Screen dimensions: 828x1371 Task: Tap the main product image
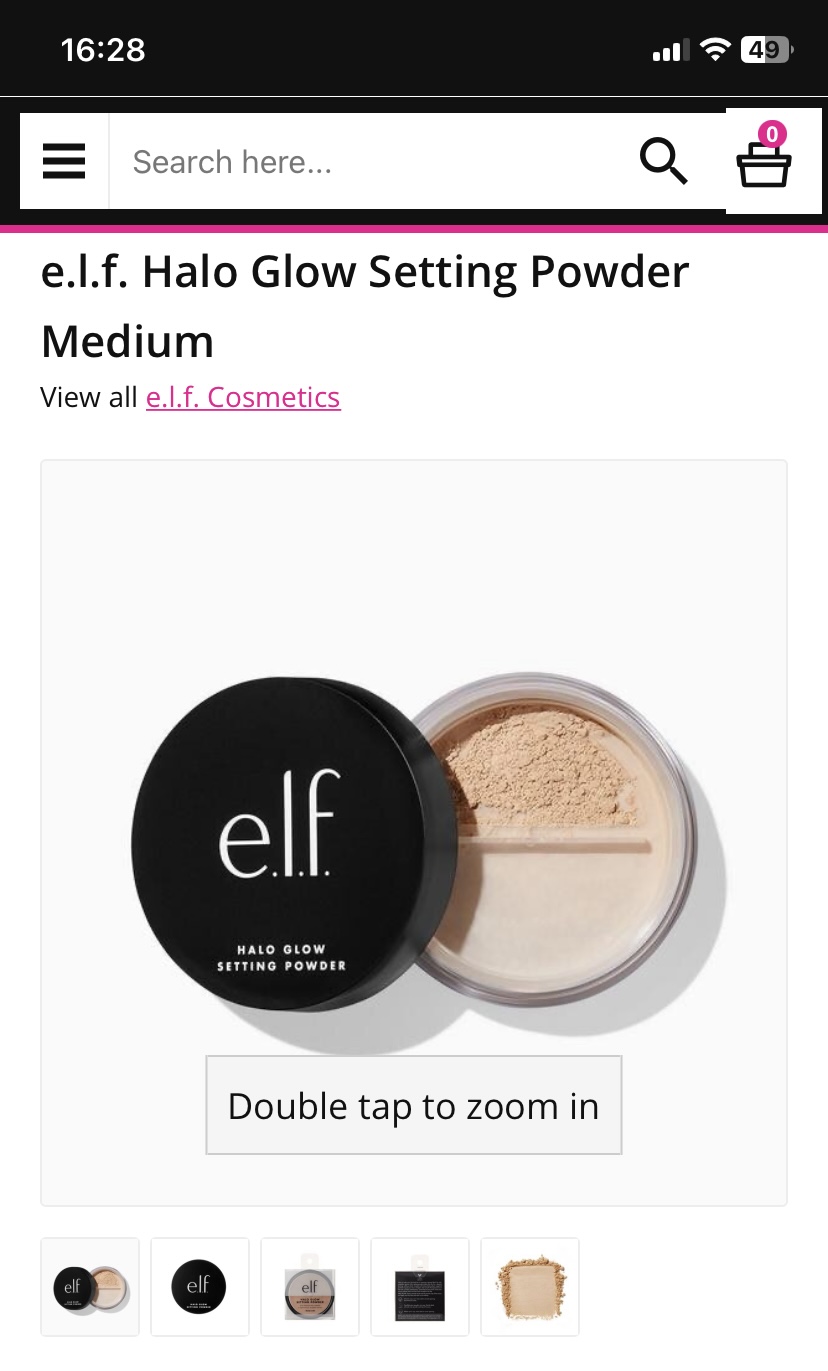[x=414, y=832]
